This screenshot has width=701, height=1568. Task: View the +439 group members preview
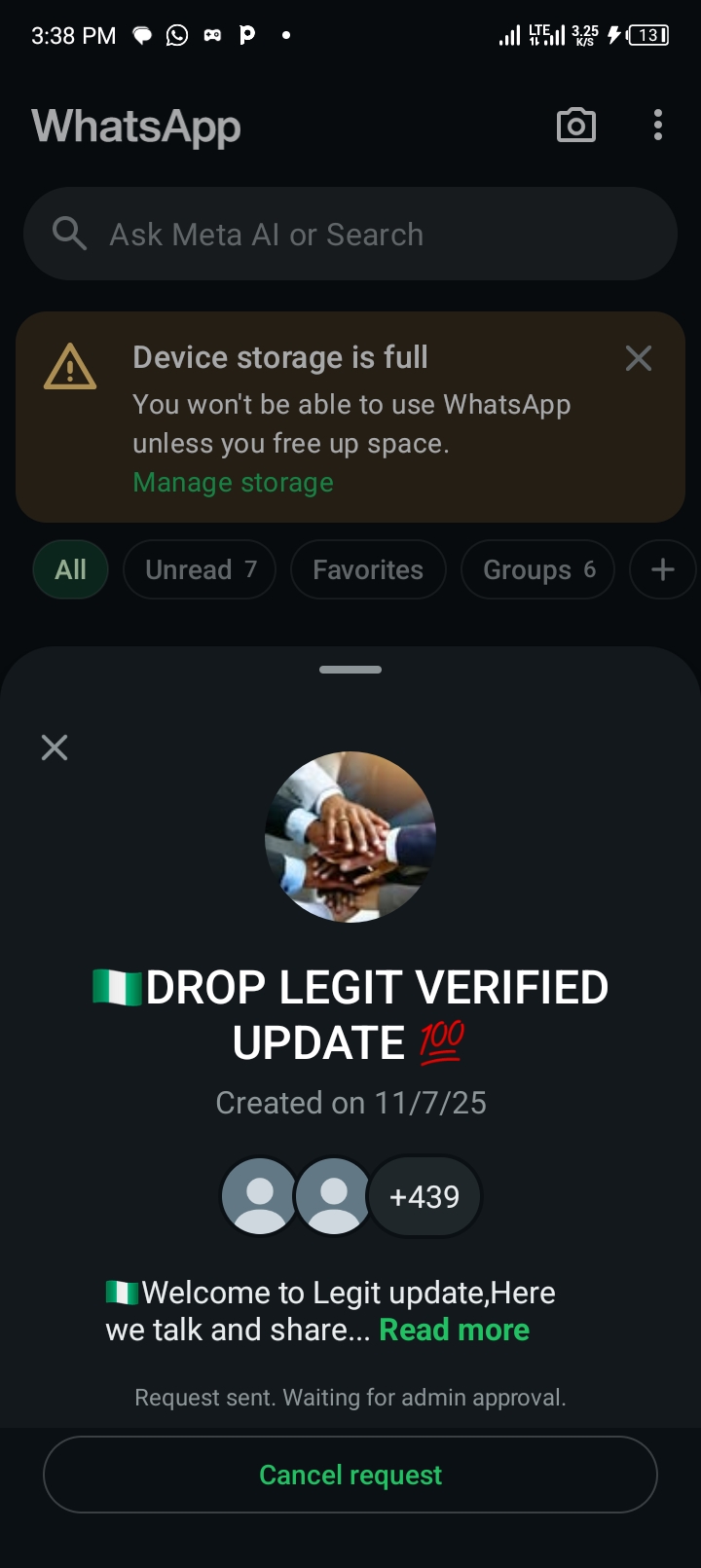pyautogui.click(x=424, y=1196)
